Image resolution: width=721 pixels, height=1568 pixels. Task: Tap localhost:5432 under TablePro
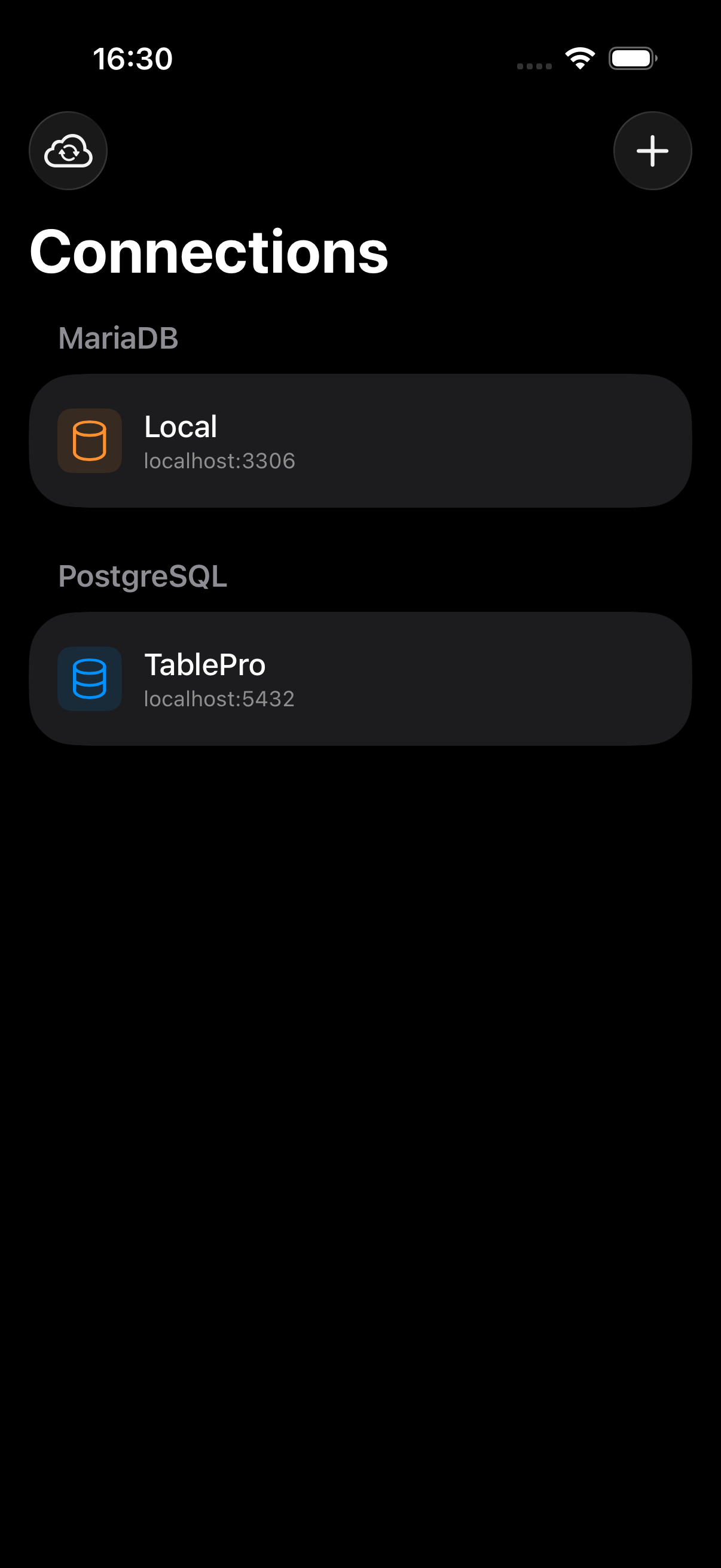pyautogui.click(x=219, y=700)
